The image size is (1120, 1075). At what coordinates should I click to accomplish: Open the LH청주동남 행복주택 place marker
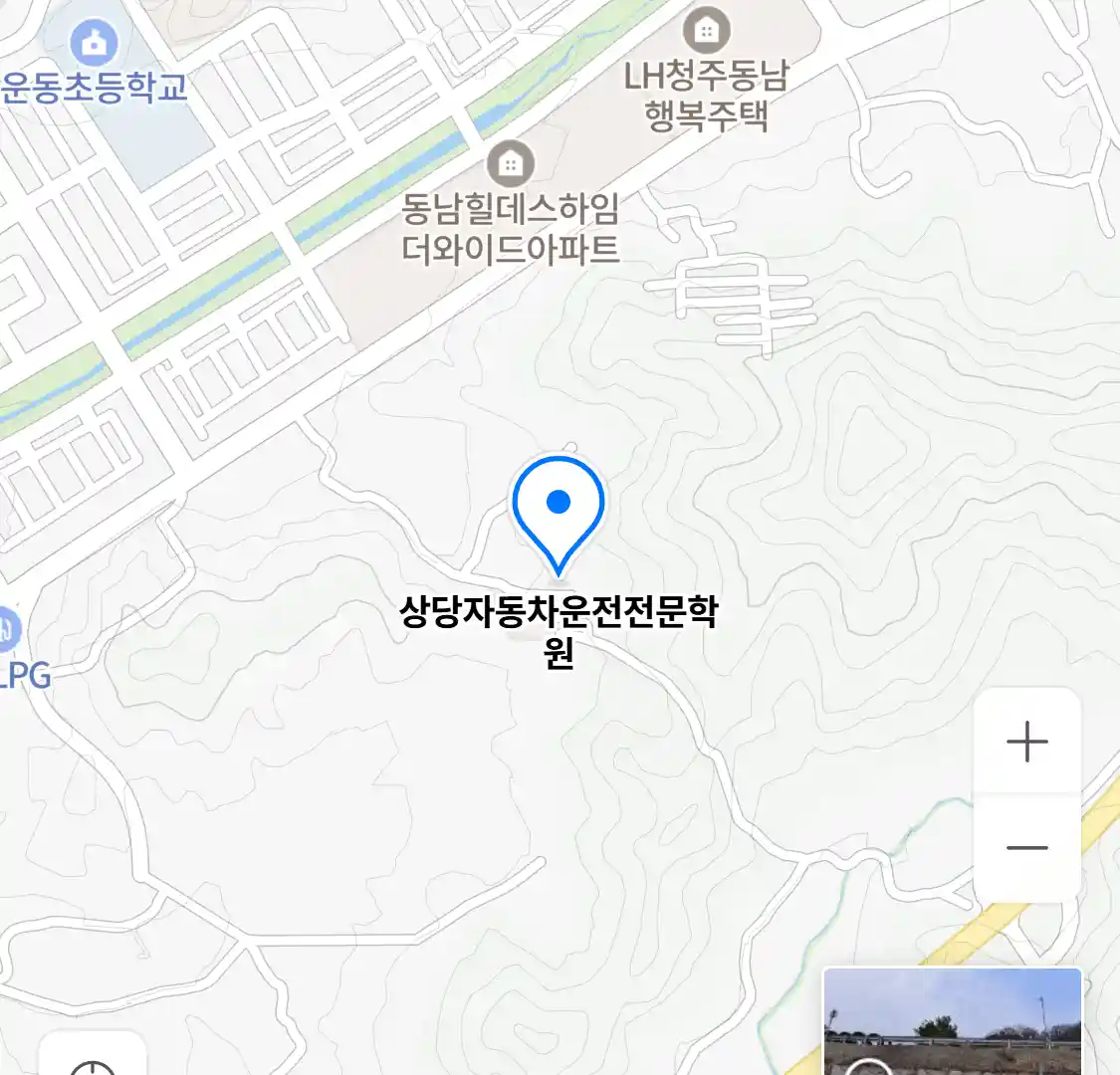coord(706,30)
